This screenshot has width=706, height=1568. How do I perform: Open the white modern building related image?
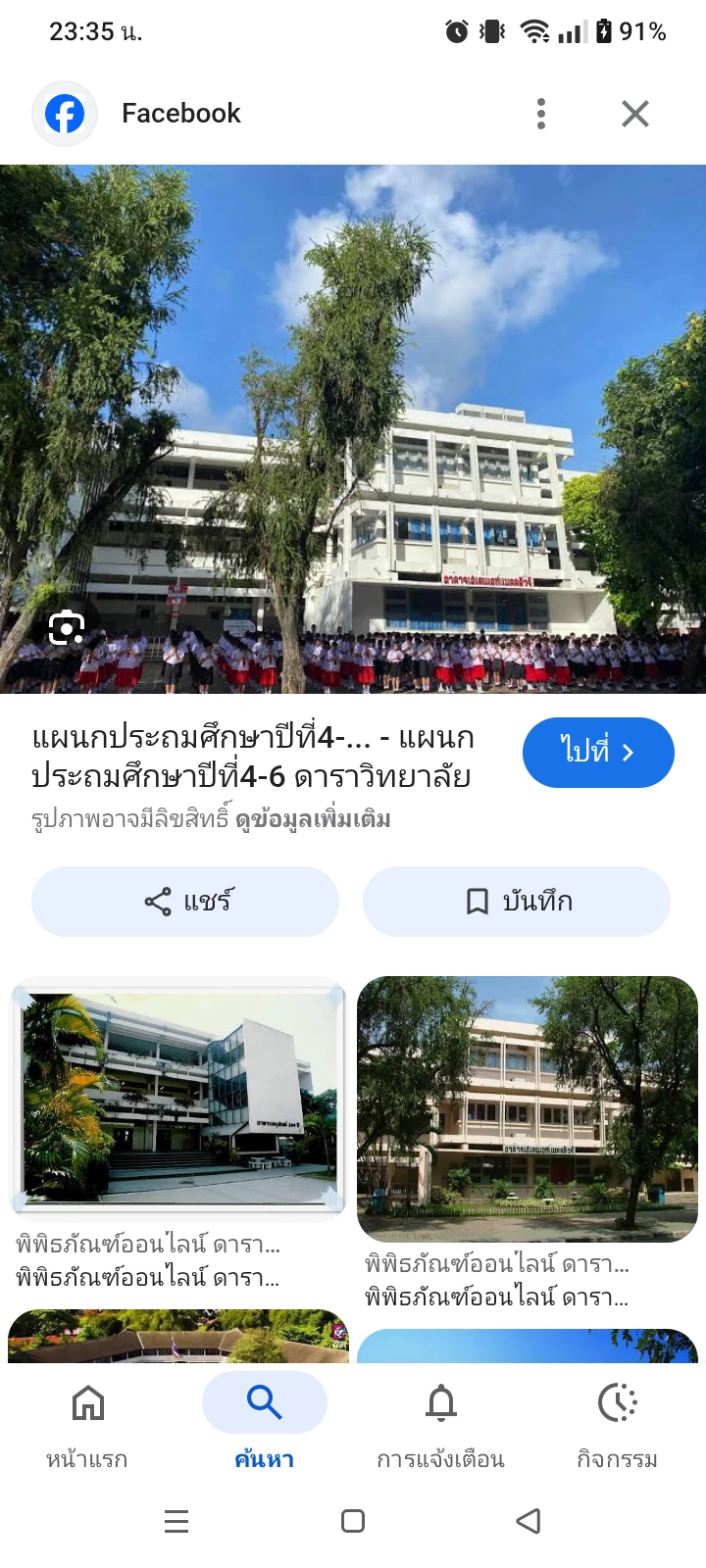click(x=177, y=1099)
